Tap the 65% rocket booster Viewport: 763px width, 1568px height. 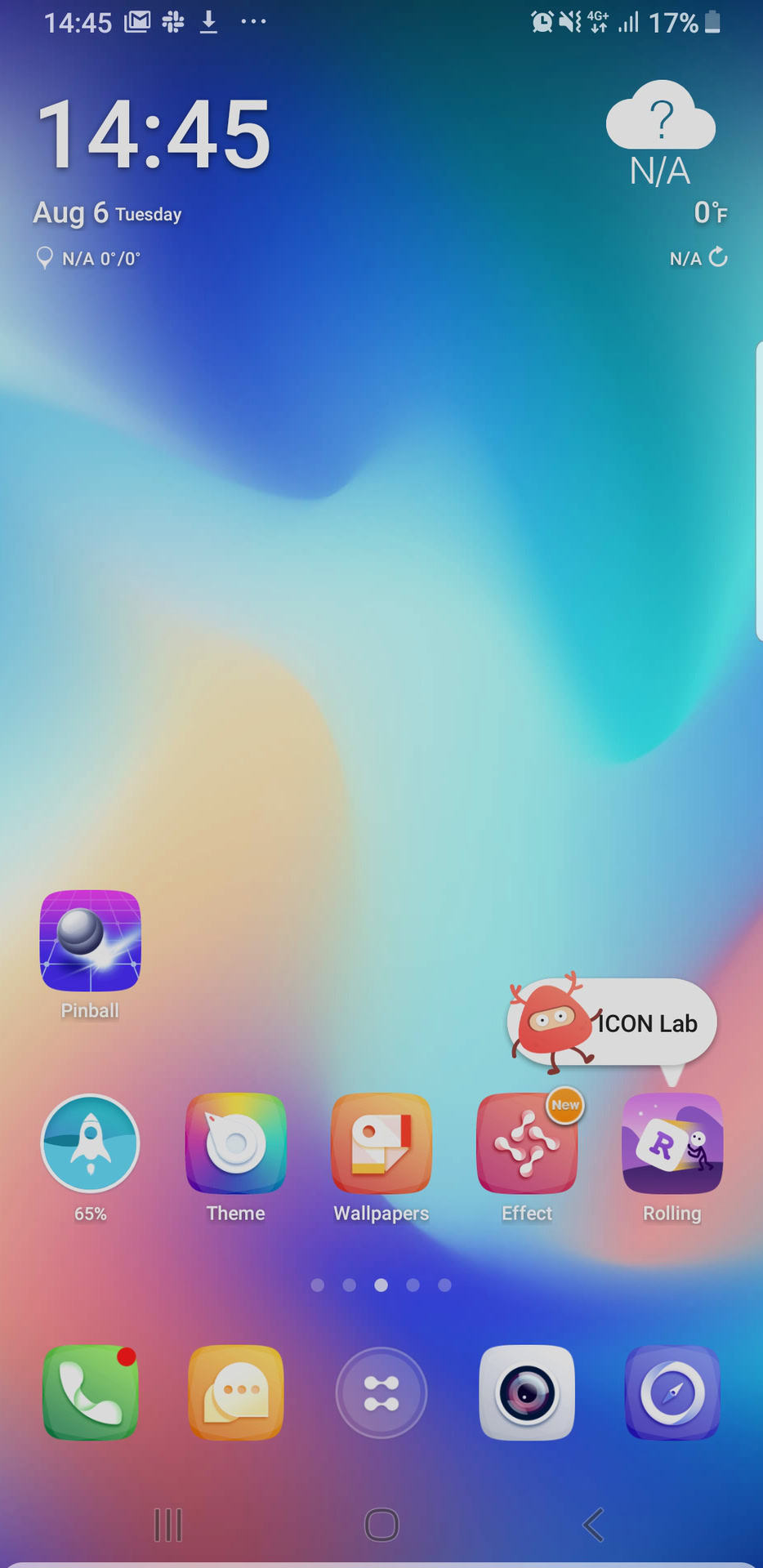pyautogui.click(x=90, y=1143)
